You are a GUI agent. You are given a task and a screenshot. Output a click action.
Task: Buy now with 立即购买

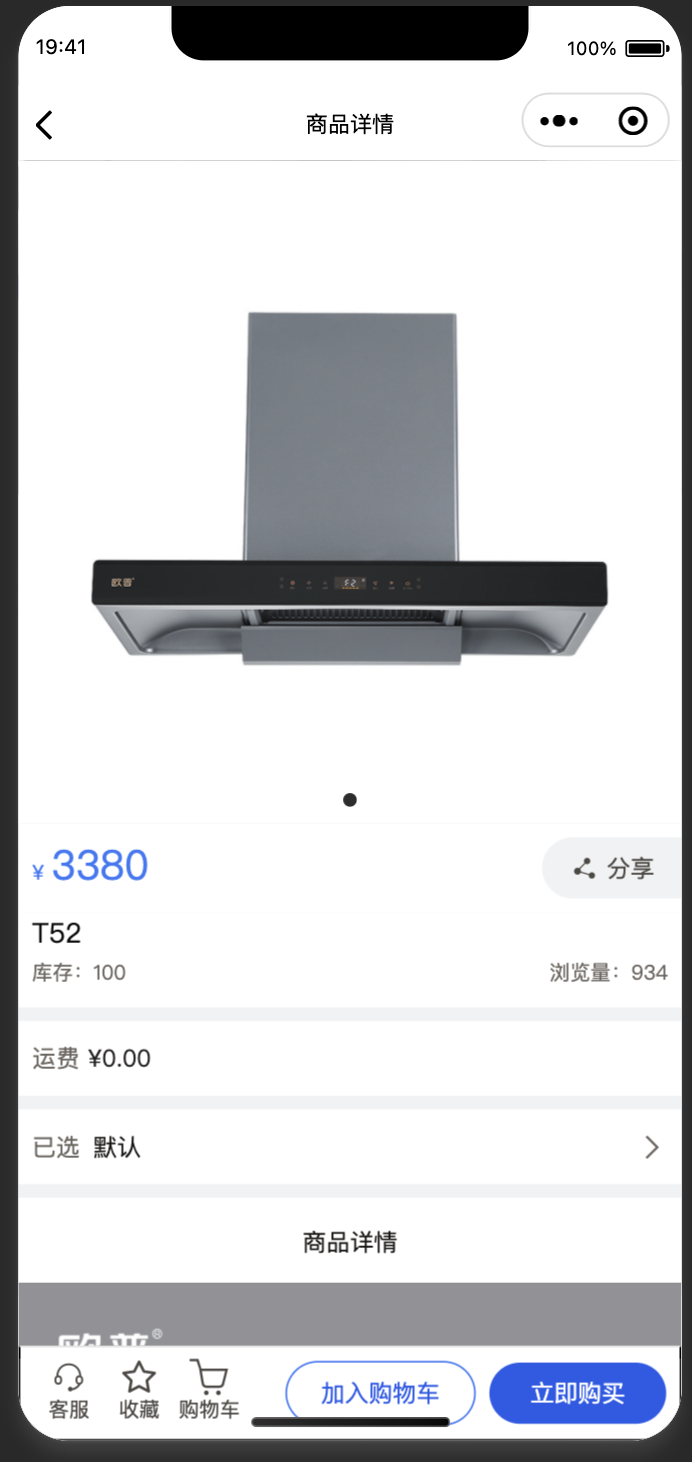[577, 1393]
